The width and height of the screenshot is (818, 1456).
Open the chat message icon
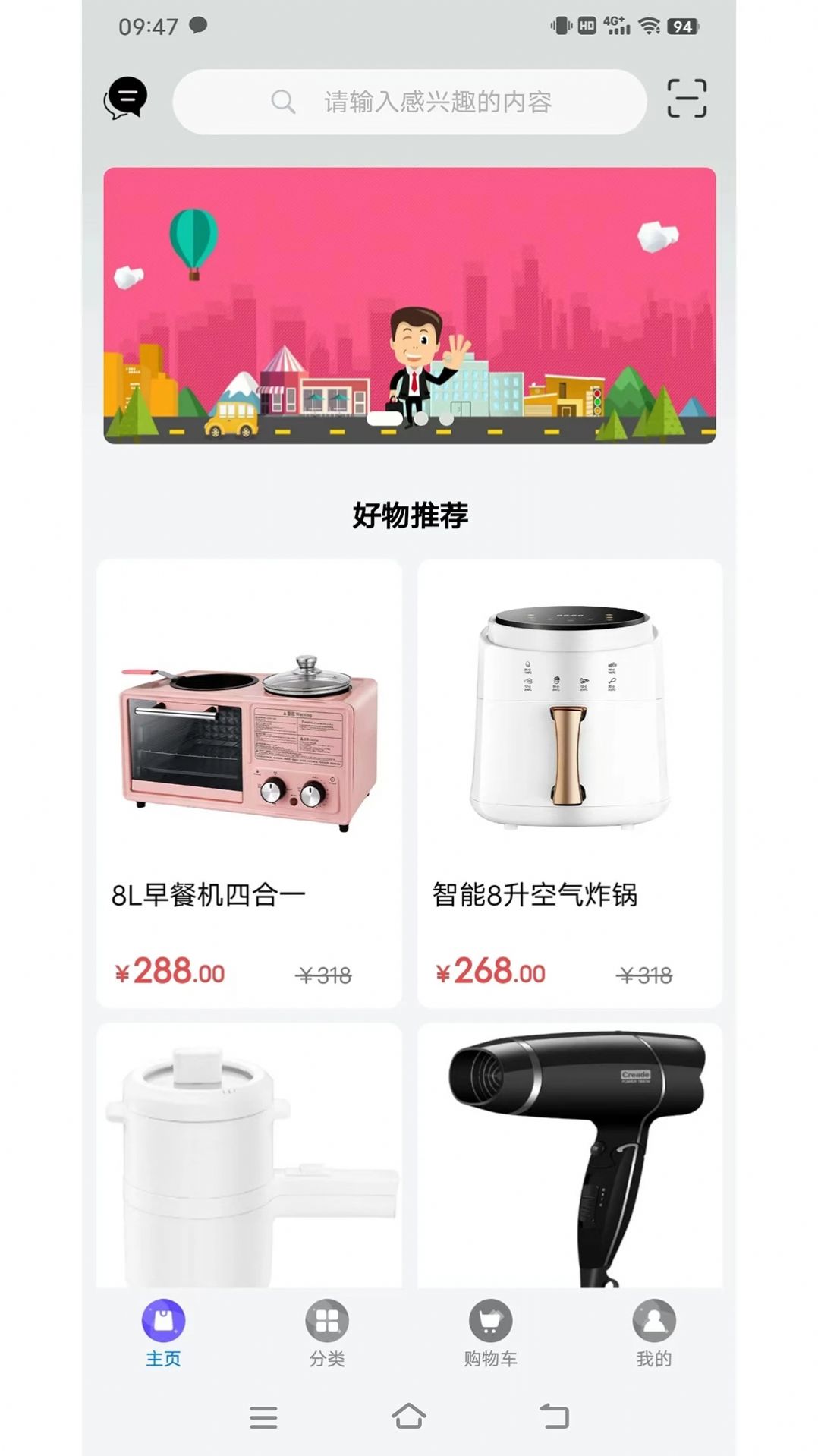[x=127, y=99]
